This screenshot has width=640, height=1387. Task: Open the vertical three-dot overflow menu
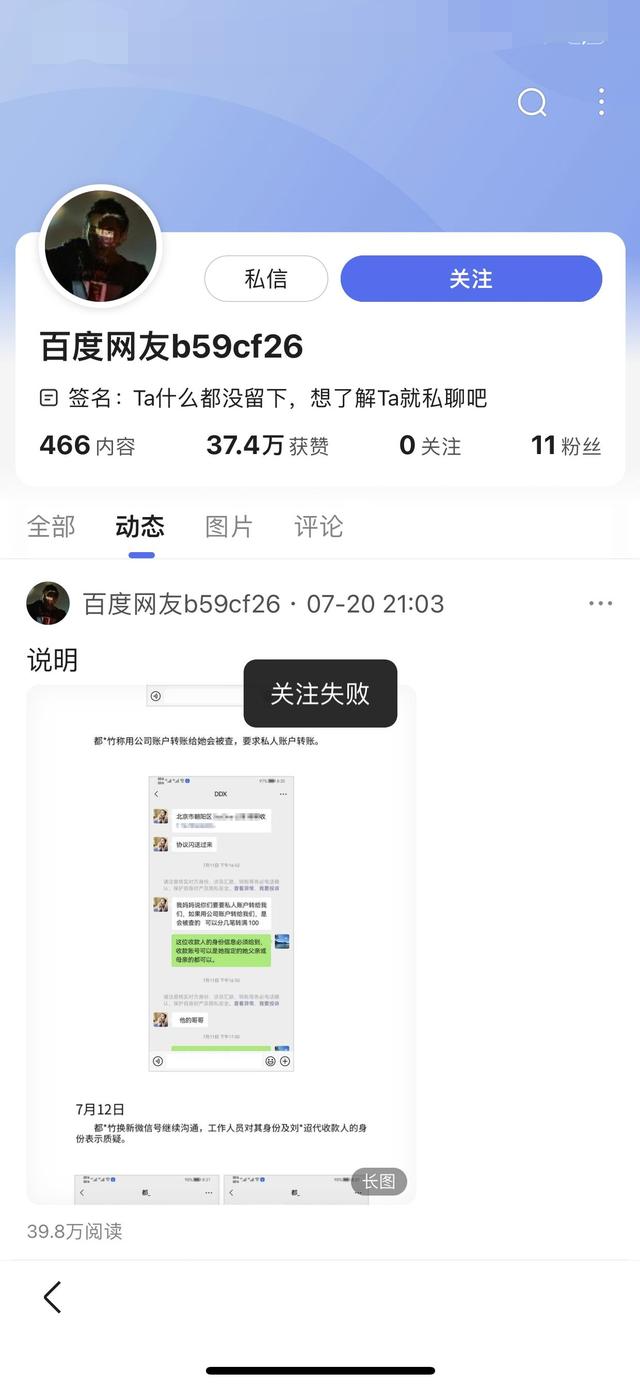(x=601, y=102)
